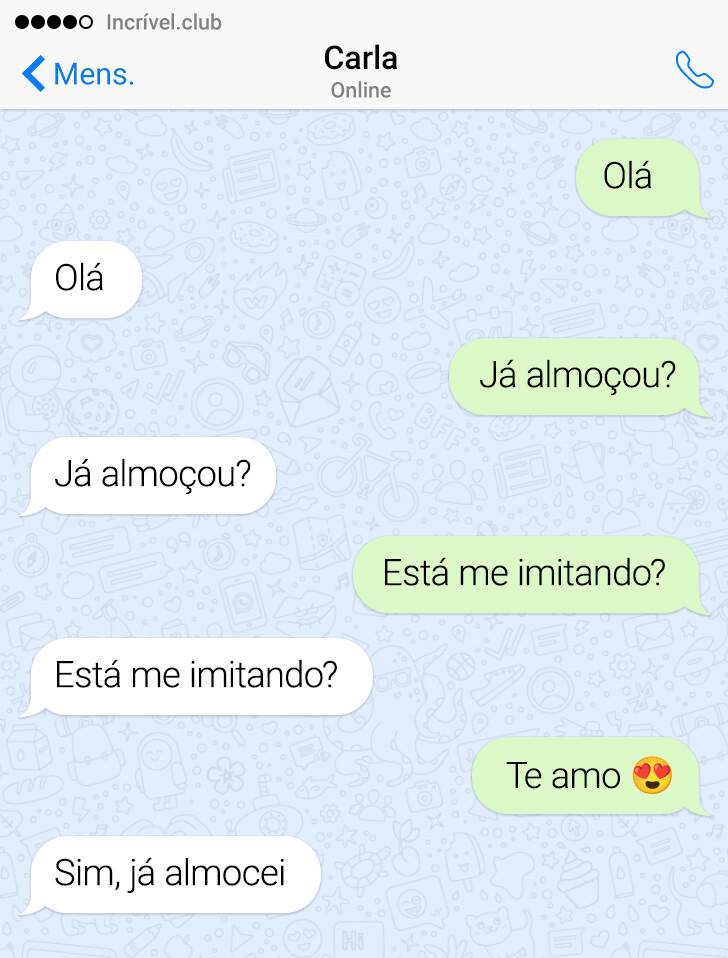This screenshot has height=958, width=728.
Task: Go back to the Mens. list
Action: pos(77,74)
